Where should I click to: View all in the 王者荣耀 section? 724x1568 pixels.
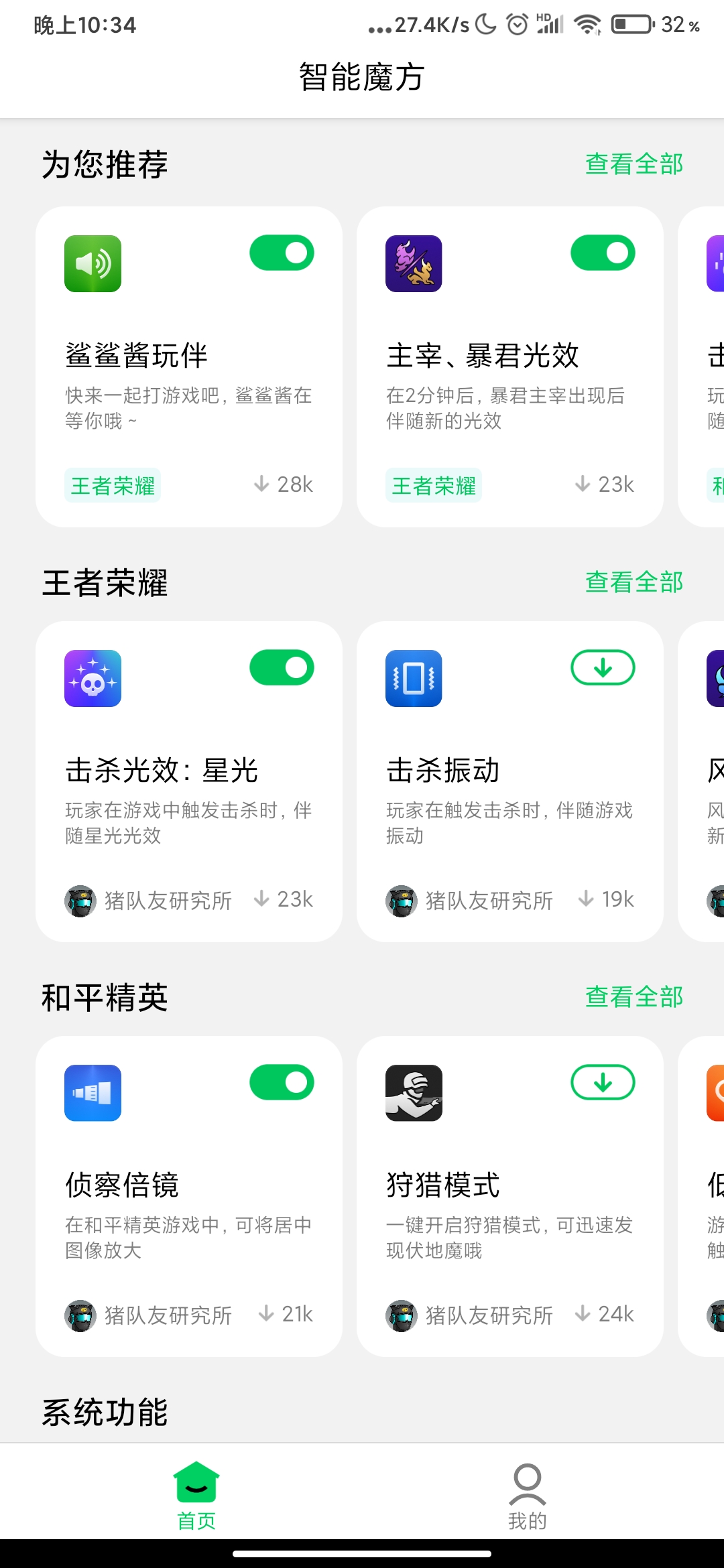(x=634, y=582)
